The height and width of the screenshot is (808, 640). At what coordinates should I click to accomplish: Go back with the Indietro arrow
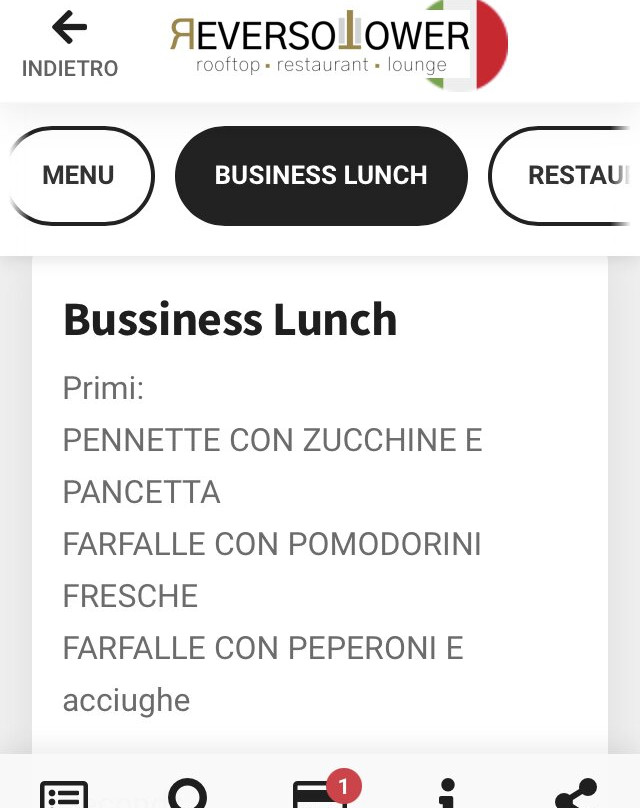69,45
